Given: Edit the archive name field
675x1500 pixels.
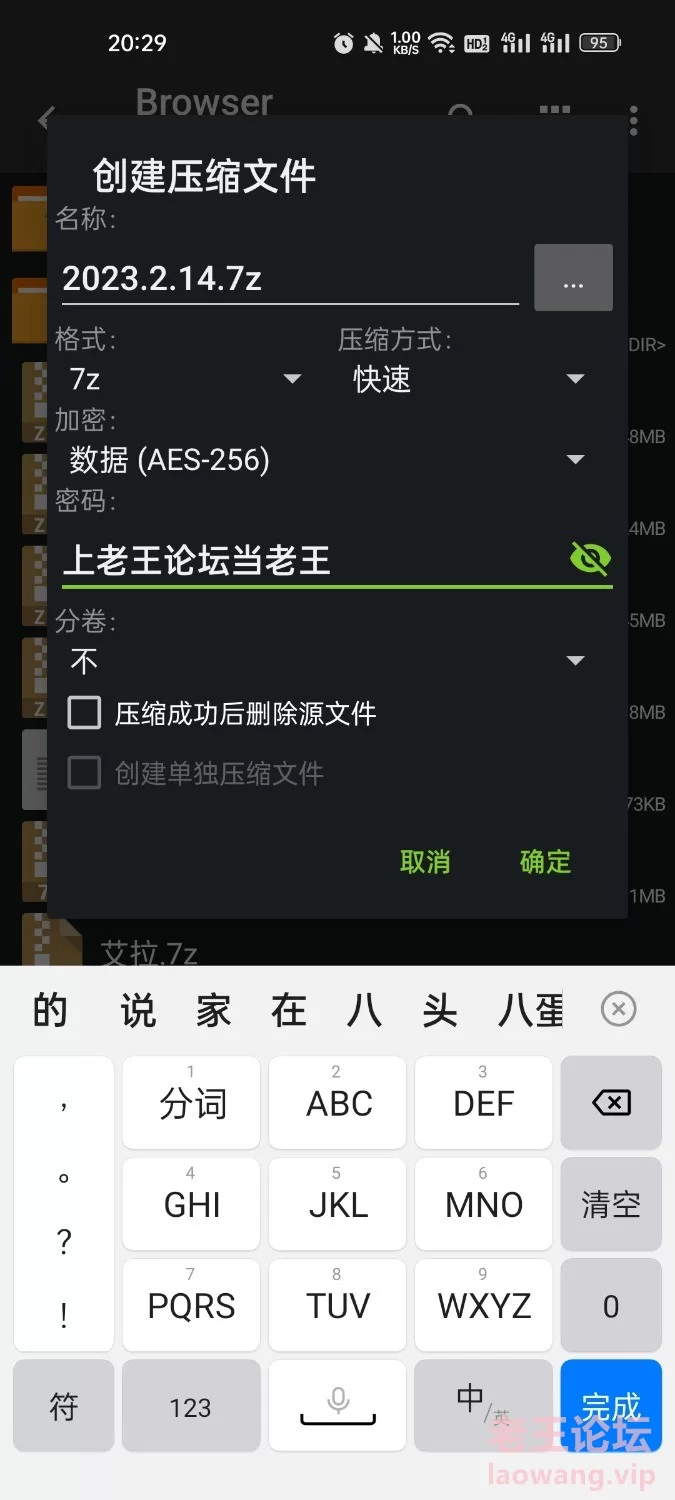Looking at the screenshot, I should (x=288, y=278).
